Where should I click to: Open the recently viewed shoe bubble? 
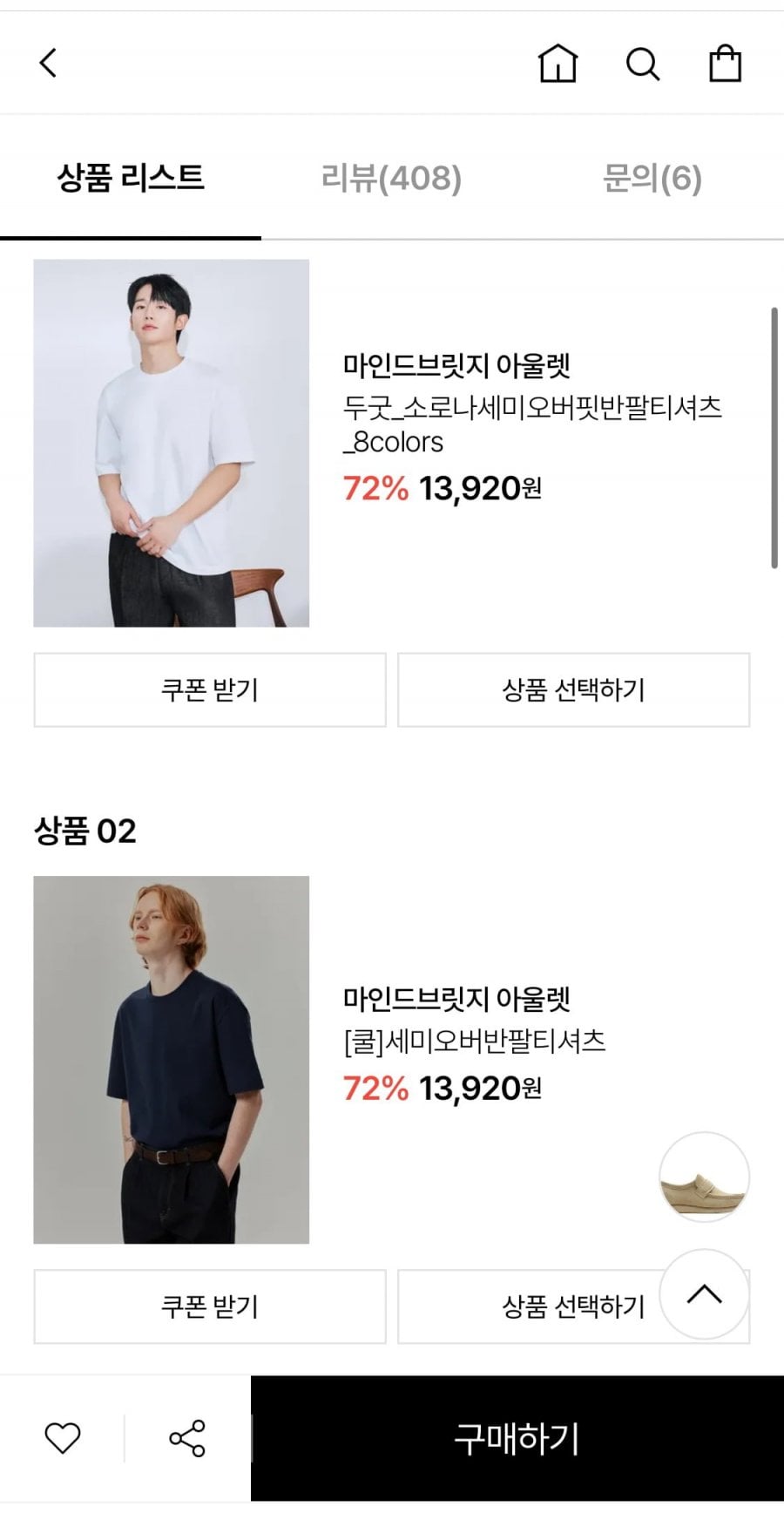(704, 1177)
